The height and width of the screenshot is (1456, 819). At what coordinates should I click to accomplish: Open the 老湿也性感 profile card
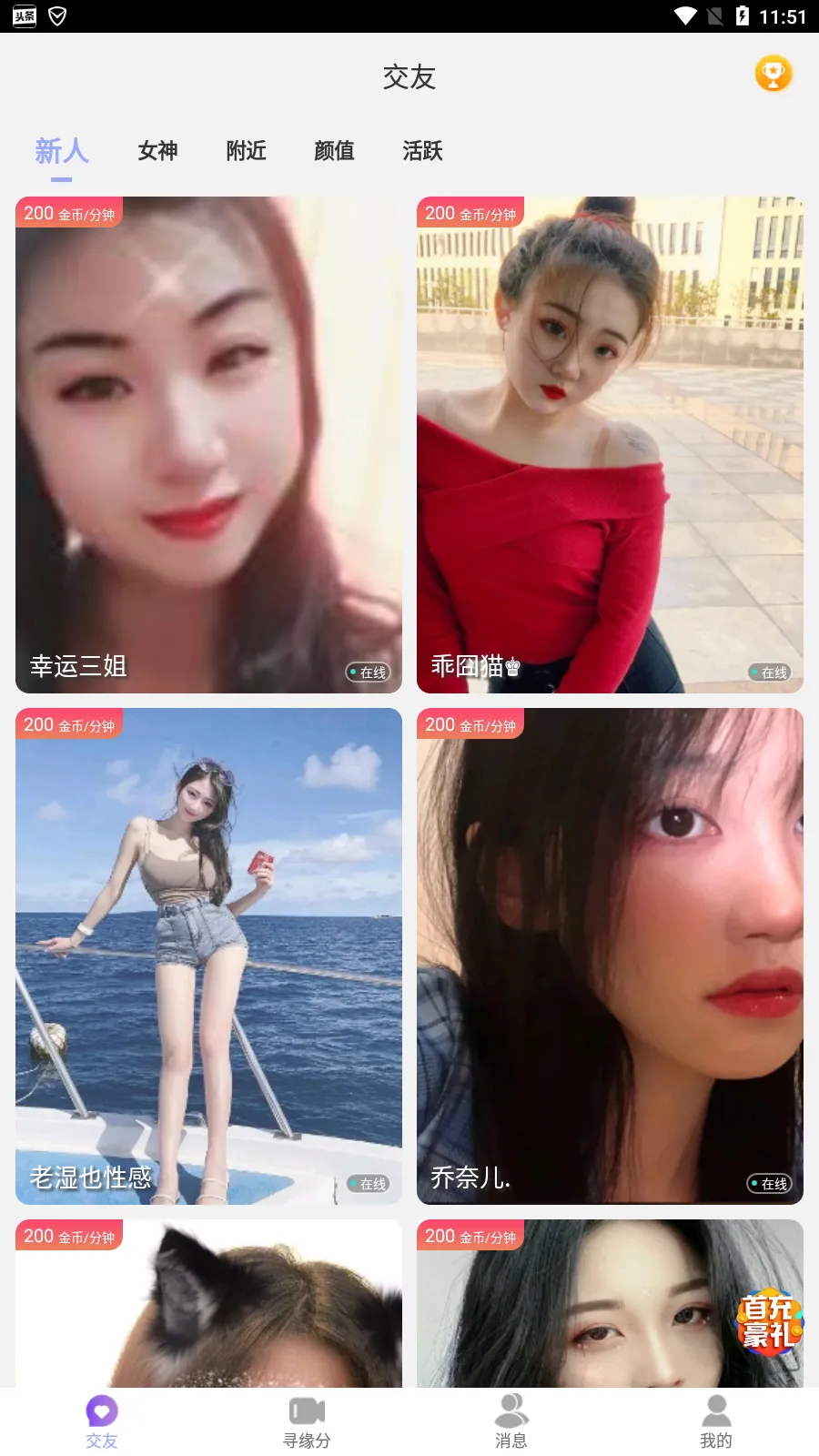coord(208,955)
